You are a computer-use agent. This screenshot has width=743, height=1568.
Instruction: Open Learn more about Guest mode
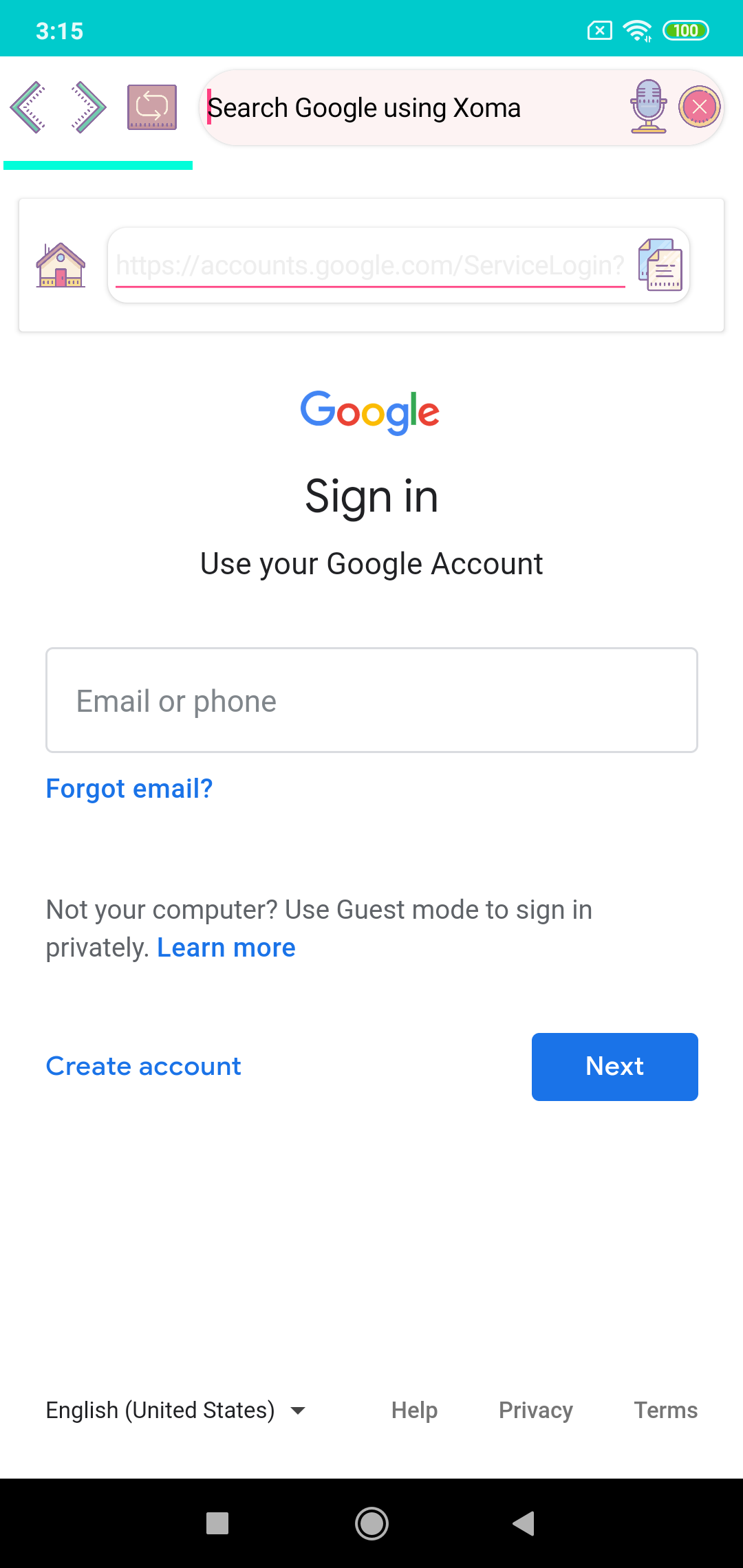226,948
